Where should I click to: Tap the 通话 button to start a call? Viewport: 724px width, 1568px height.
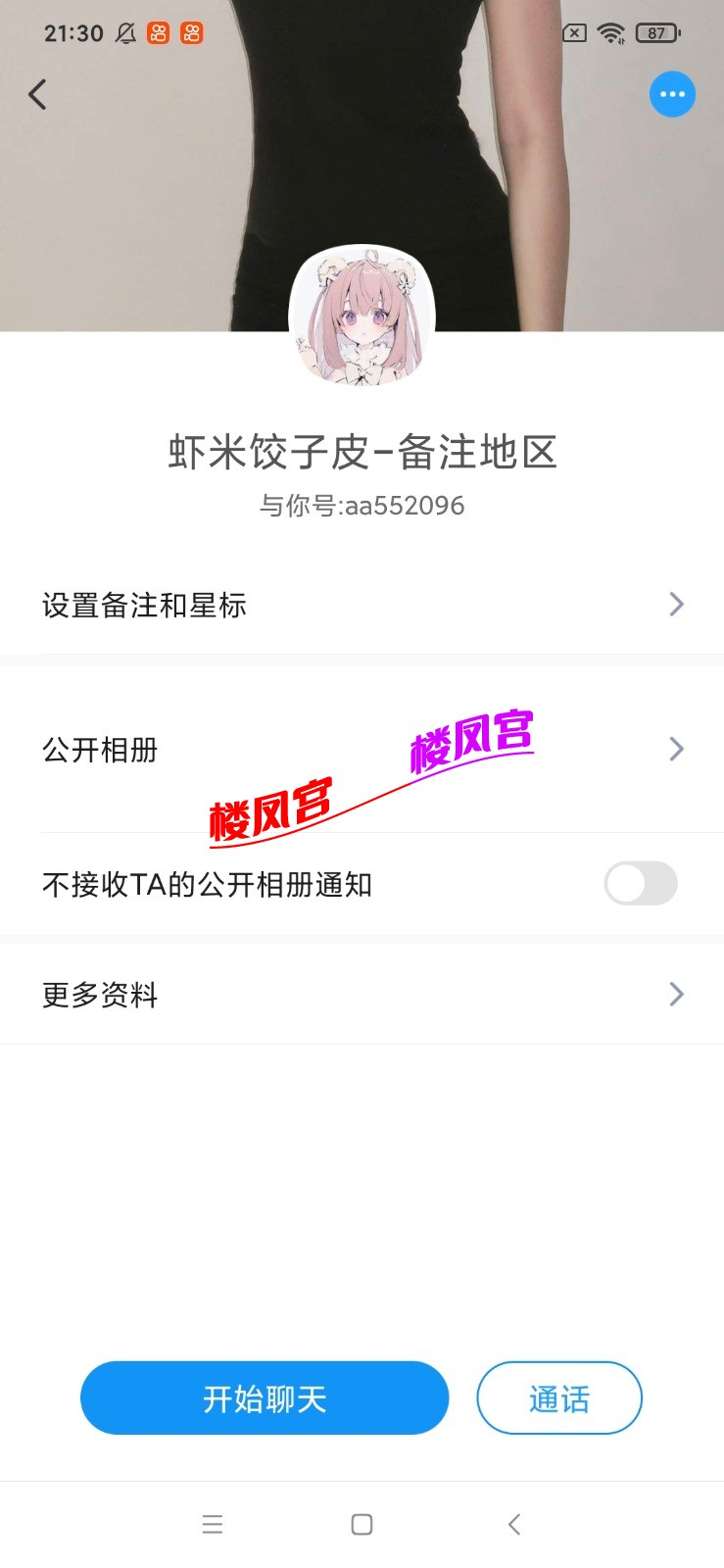[x=559, y=1398]
